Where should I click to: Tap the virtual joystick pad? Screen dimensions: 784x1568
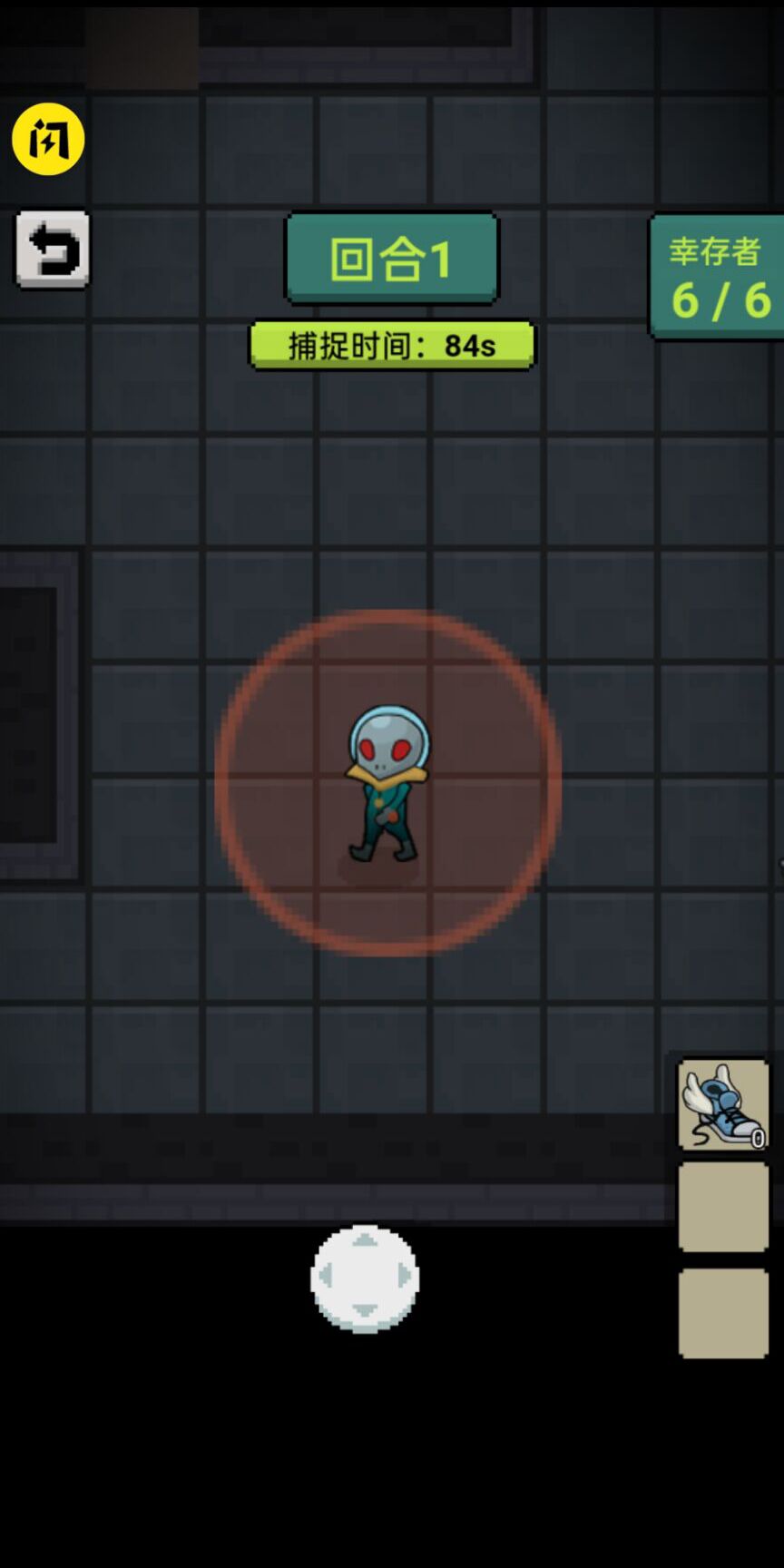point(365,1279)
